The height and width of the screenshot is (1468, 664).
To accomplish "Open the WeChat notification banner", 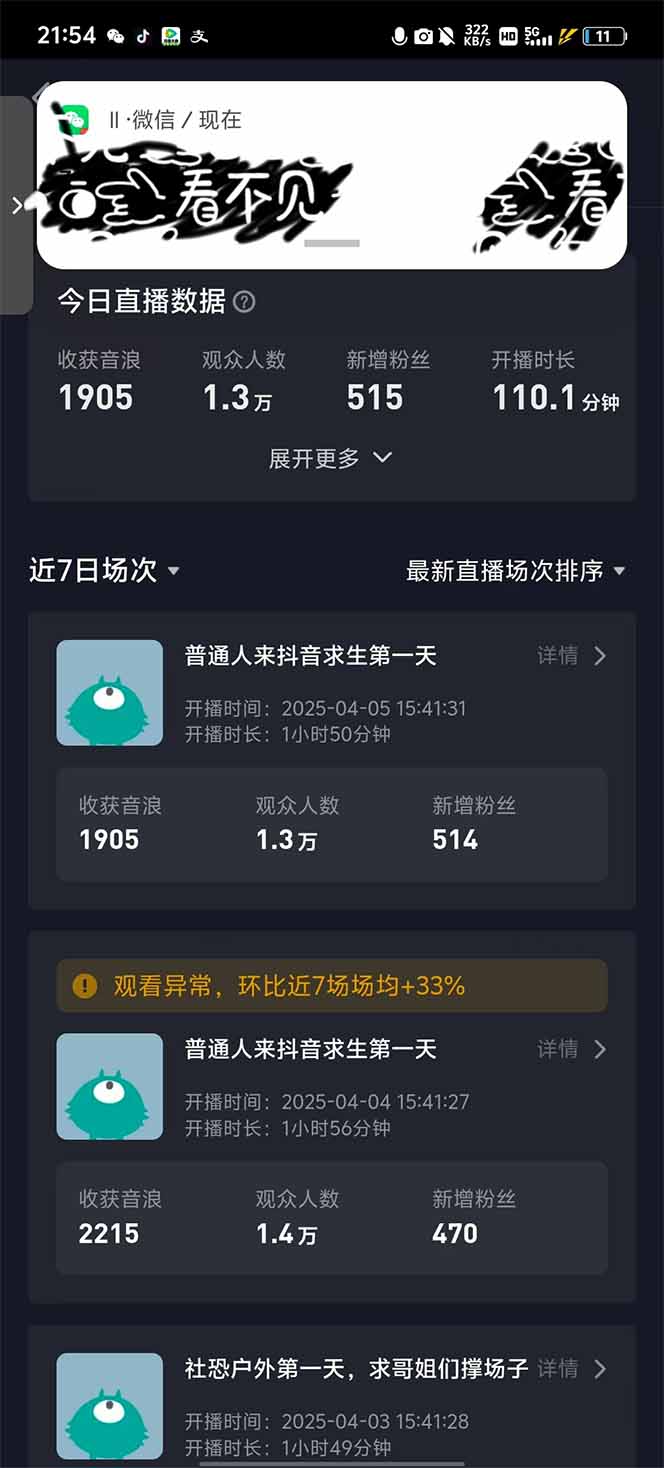I will [331, 175].
